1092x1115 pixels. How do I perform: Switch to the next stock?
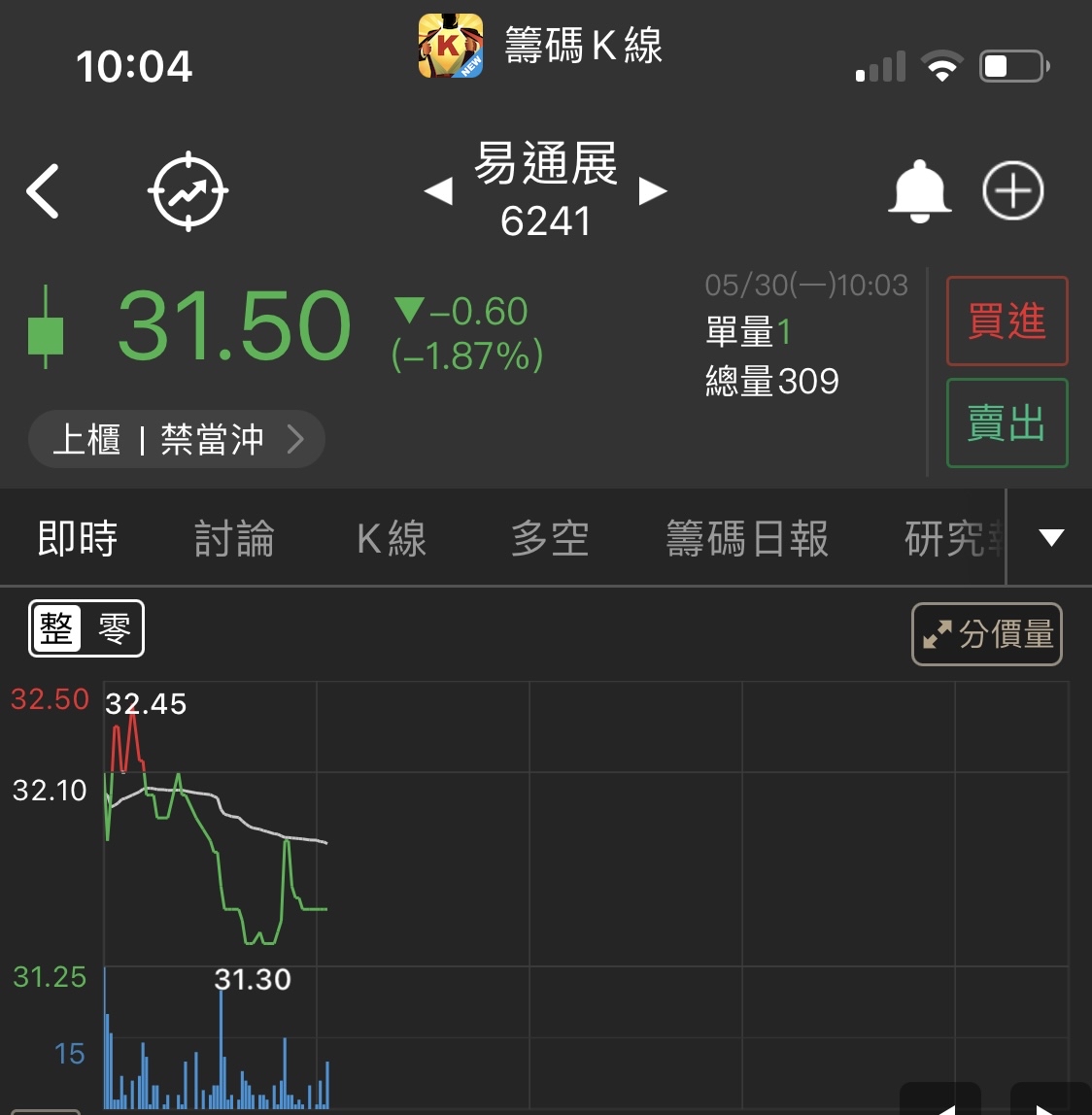pyautogui.click(x=653, y=191)
